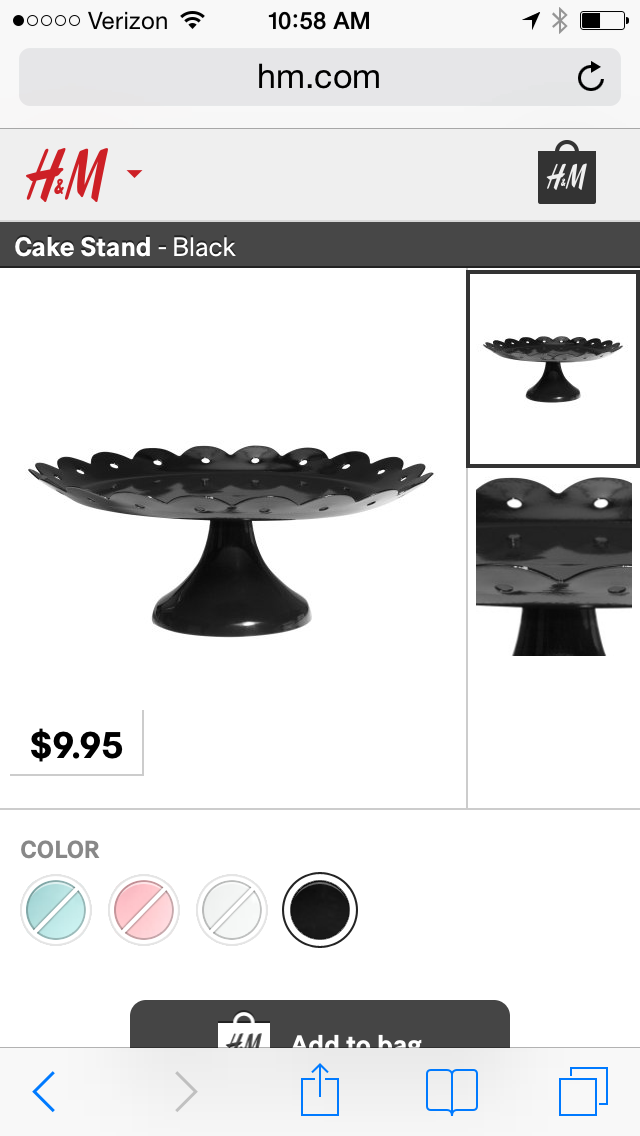
Task: View the close-up cake stand thumbnail
Action: pyautogui.click(x=553, y=565)
